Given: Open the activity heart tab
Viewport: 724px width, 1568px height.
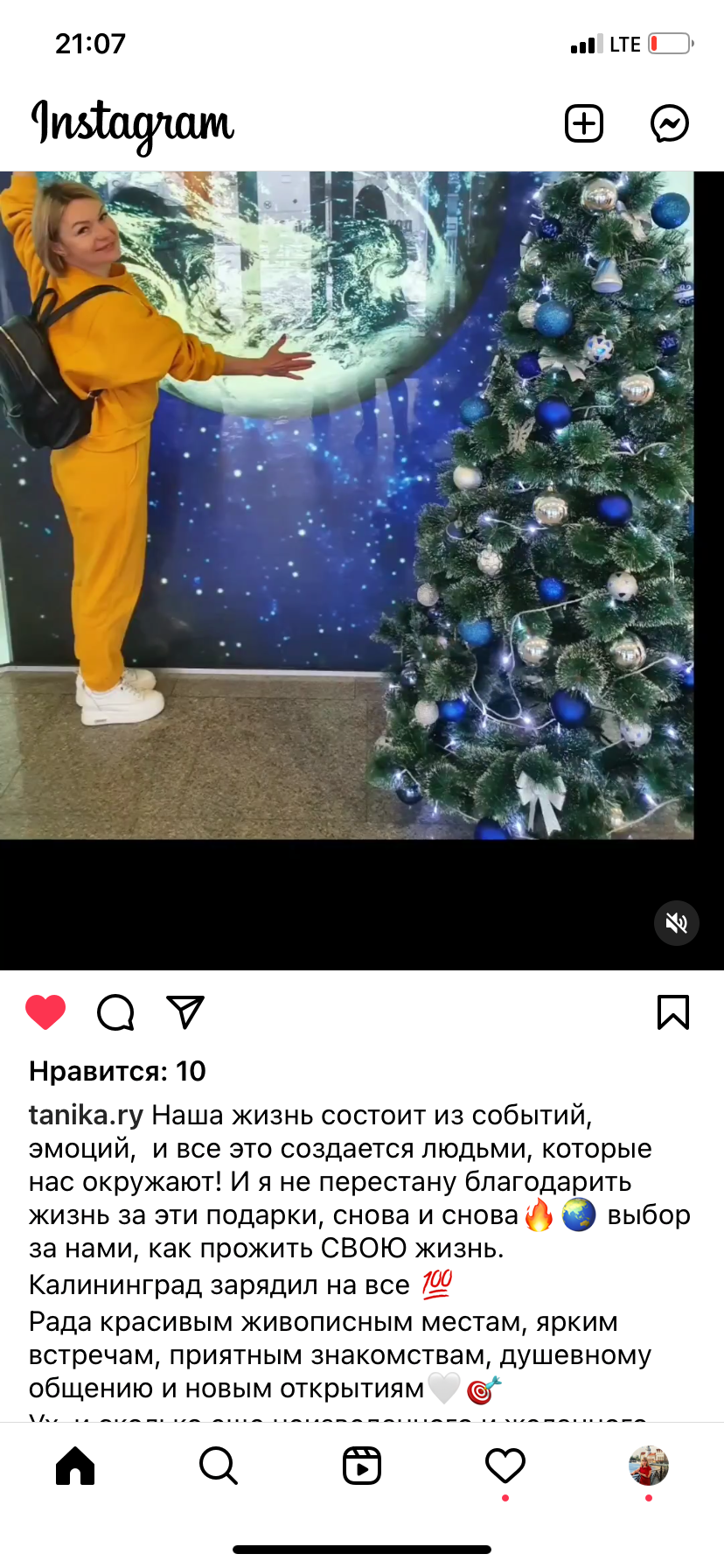Looking at the screenshot, I should (505, 1466).
